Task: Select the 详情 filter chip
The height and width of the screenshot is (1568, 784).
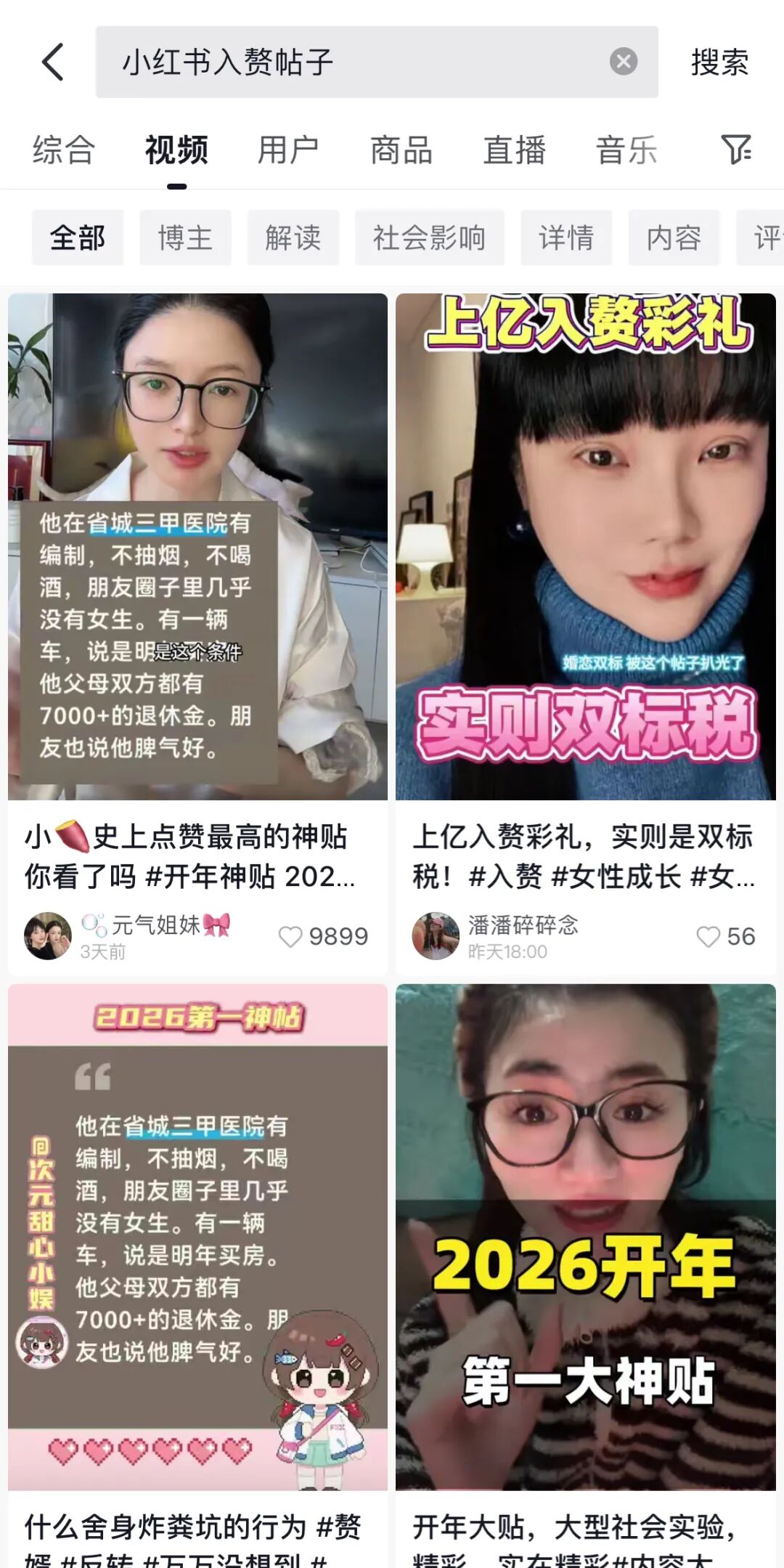Action: click(566, 237)
